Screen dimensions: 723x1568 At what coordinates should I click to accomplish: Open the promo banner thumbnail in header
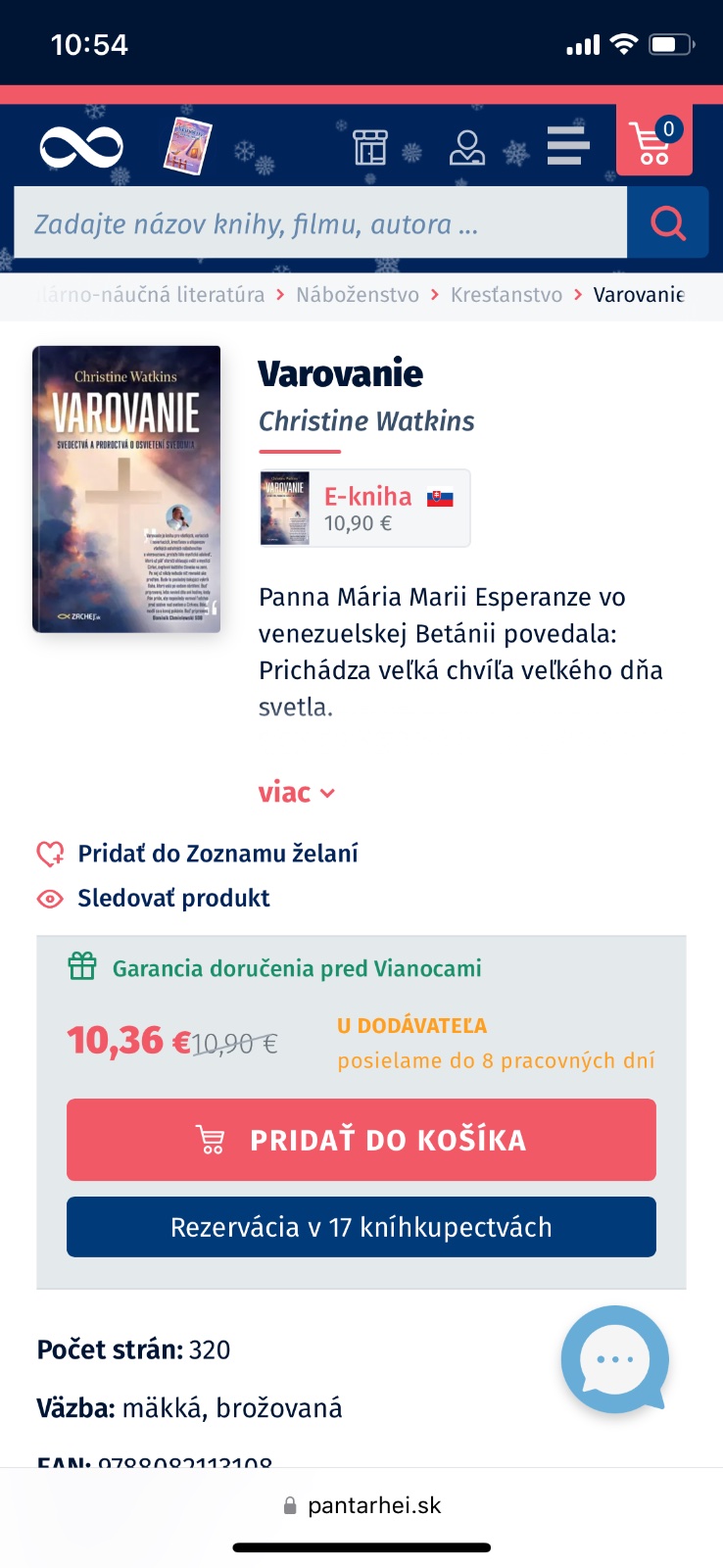pyautogui.click(x=189, y=145)
